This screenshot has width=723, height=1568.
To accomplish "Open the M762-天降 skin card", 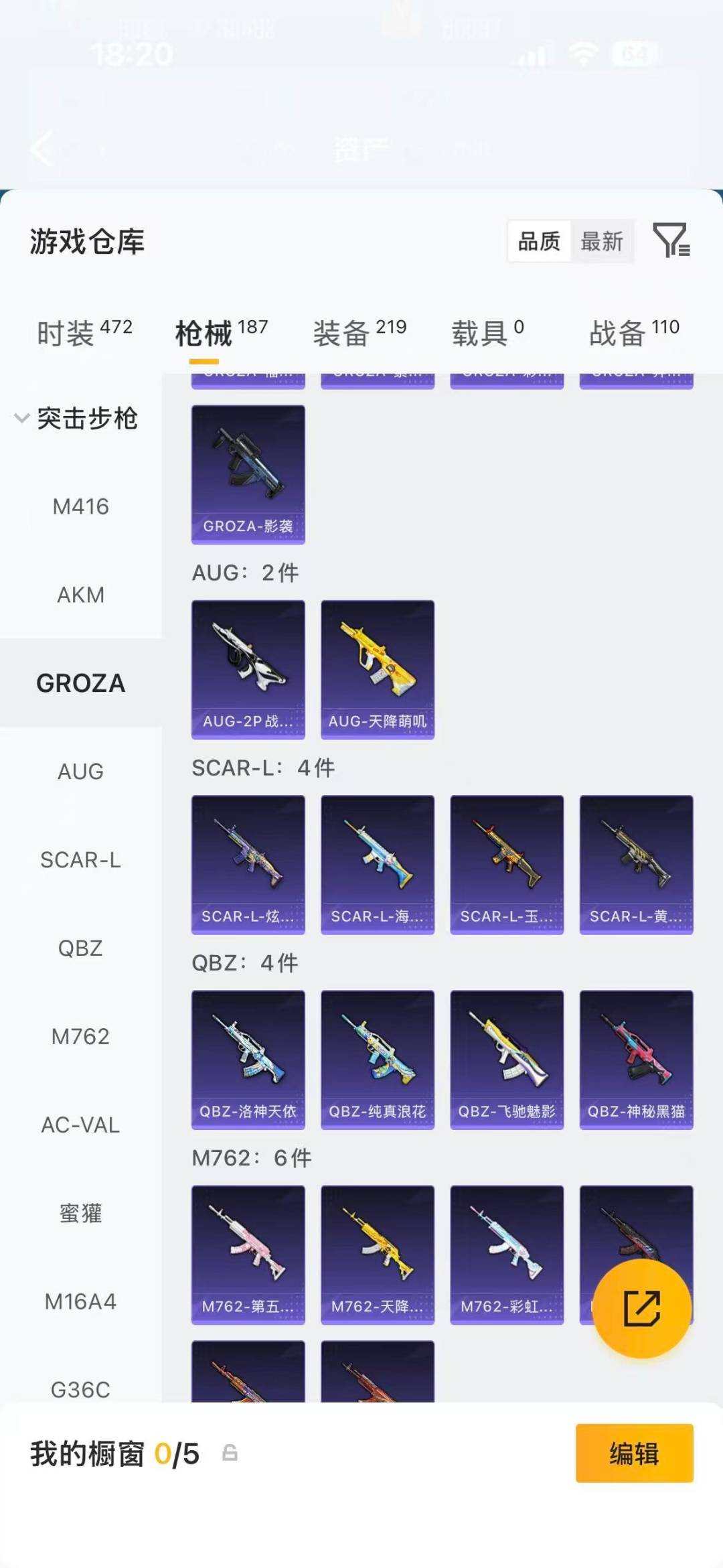I will tap(378, 1255).
